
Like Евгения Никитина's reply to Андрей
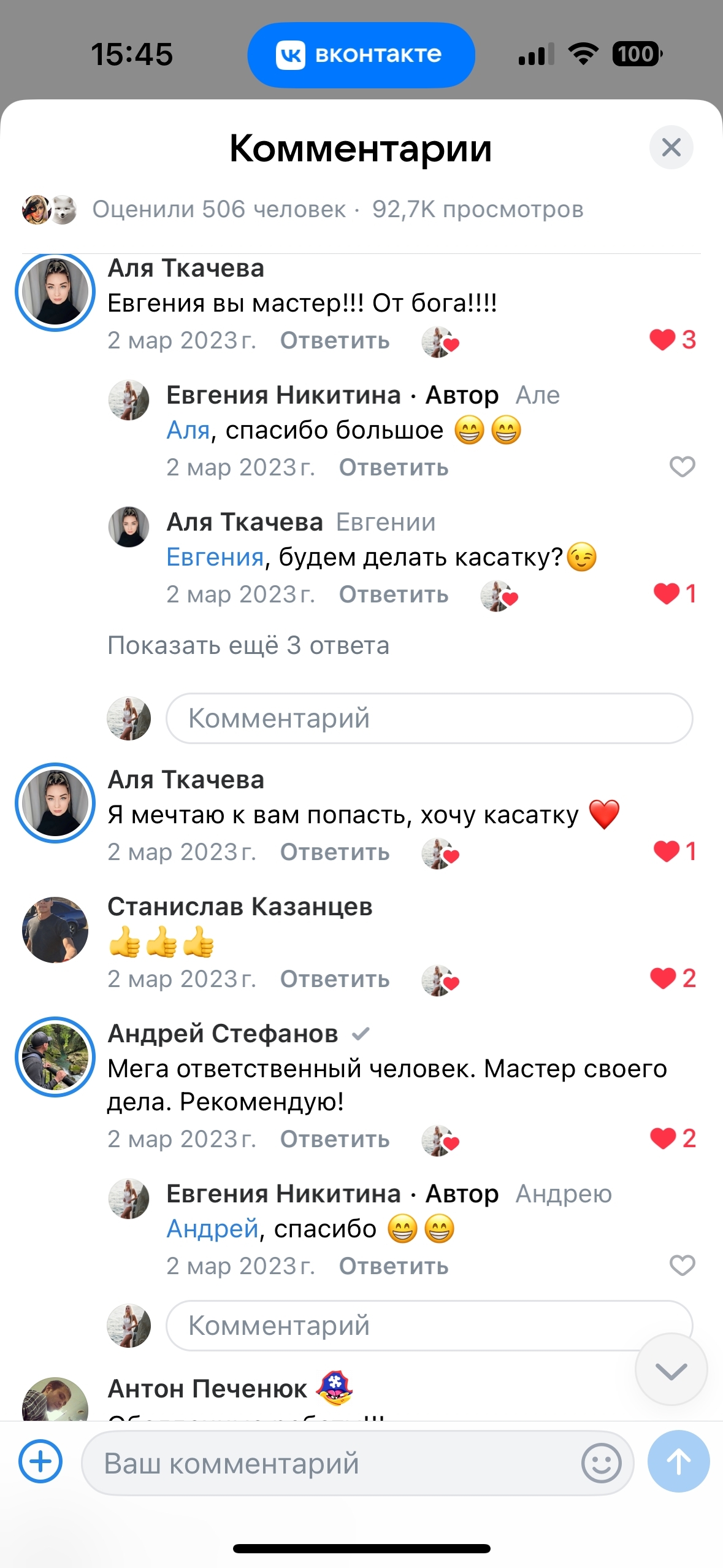(681, 1265)
